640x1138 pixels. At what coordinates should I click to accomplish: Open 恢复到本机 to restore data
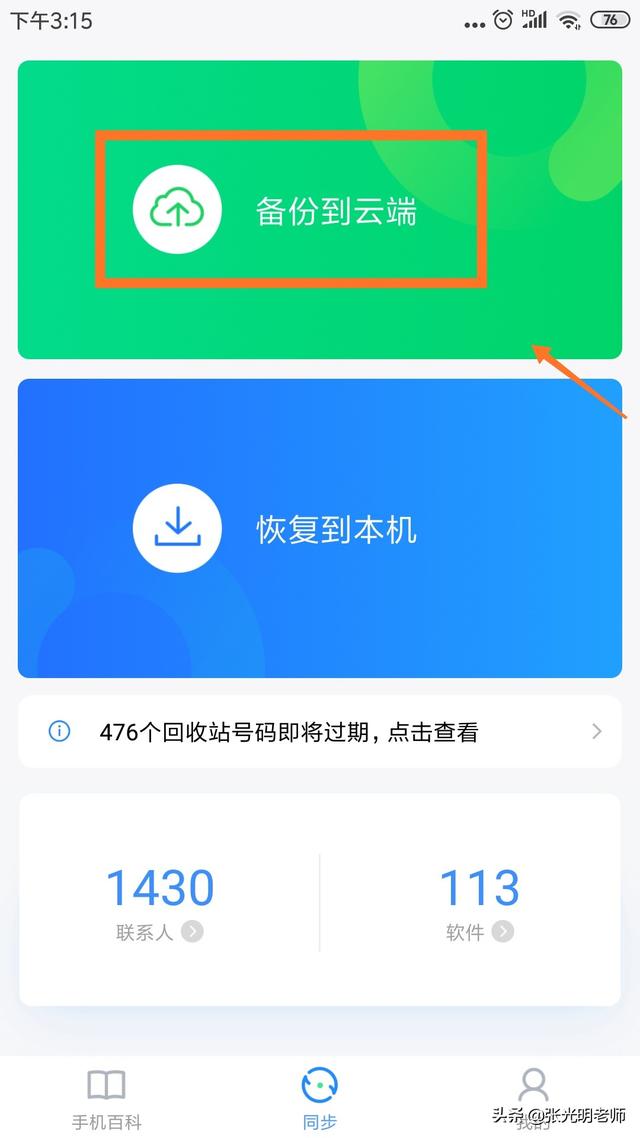tap(320, 528)
